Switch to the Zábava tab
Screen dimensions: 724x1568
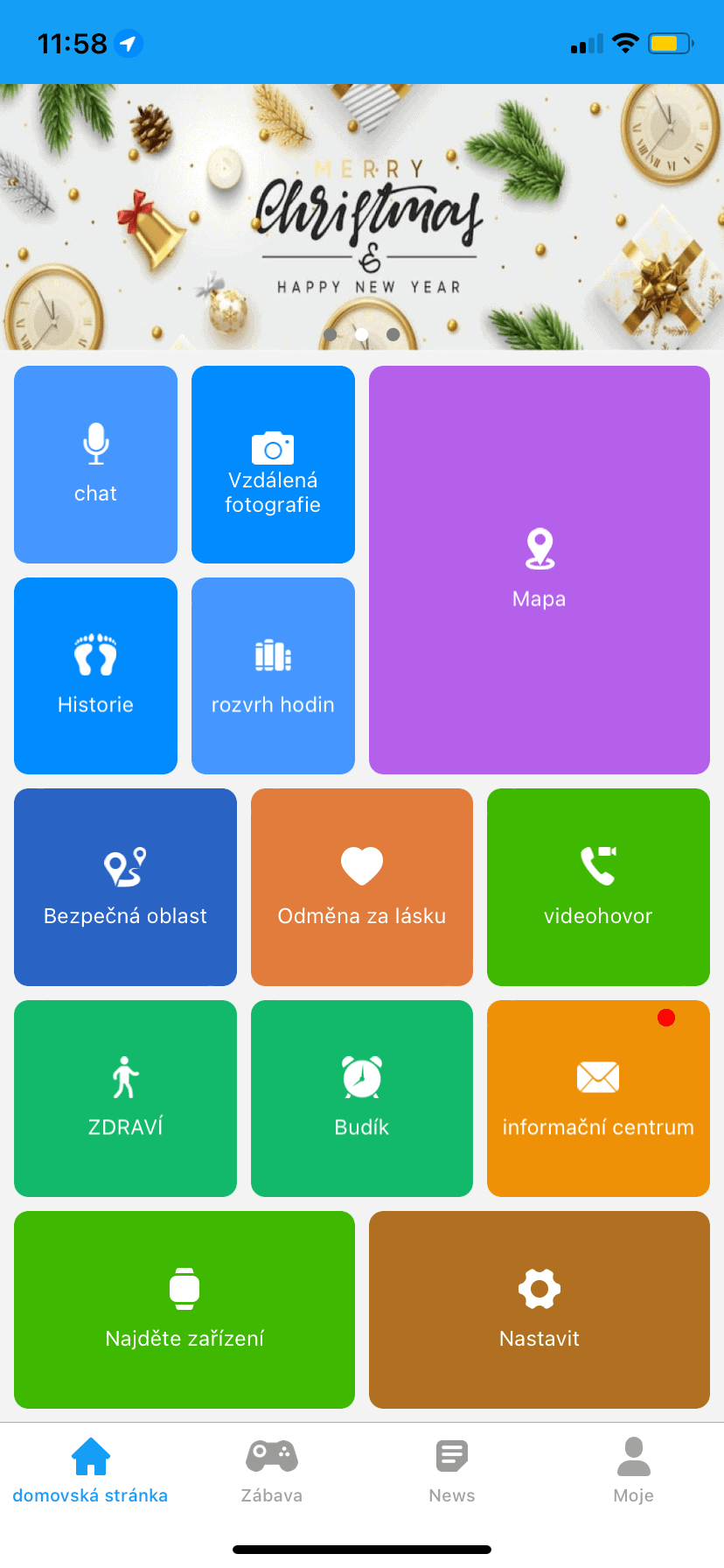[272, 1471]
